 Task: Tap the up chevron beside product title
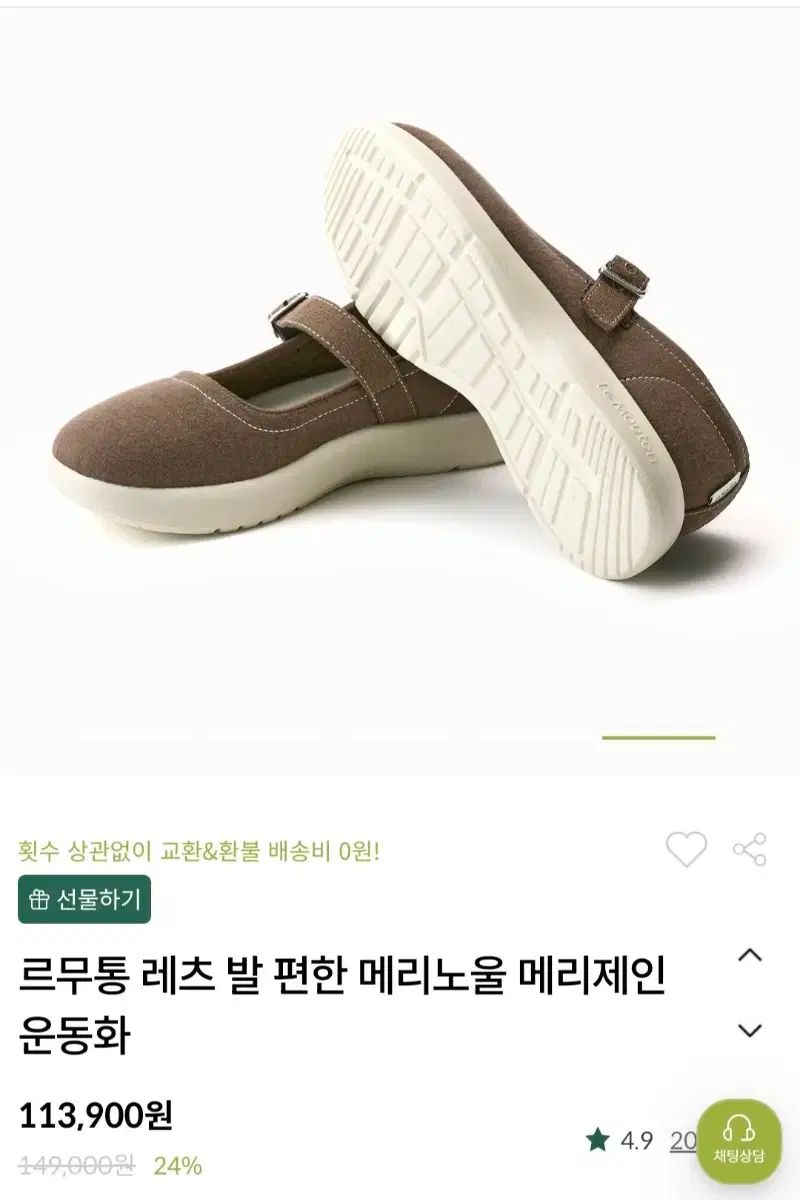(x=750, y=954)
